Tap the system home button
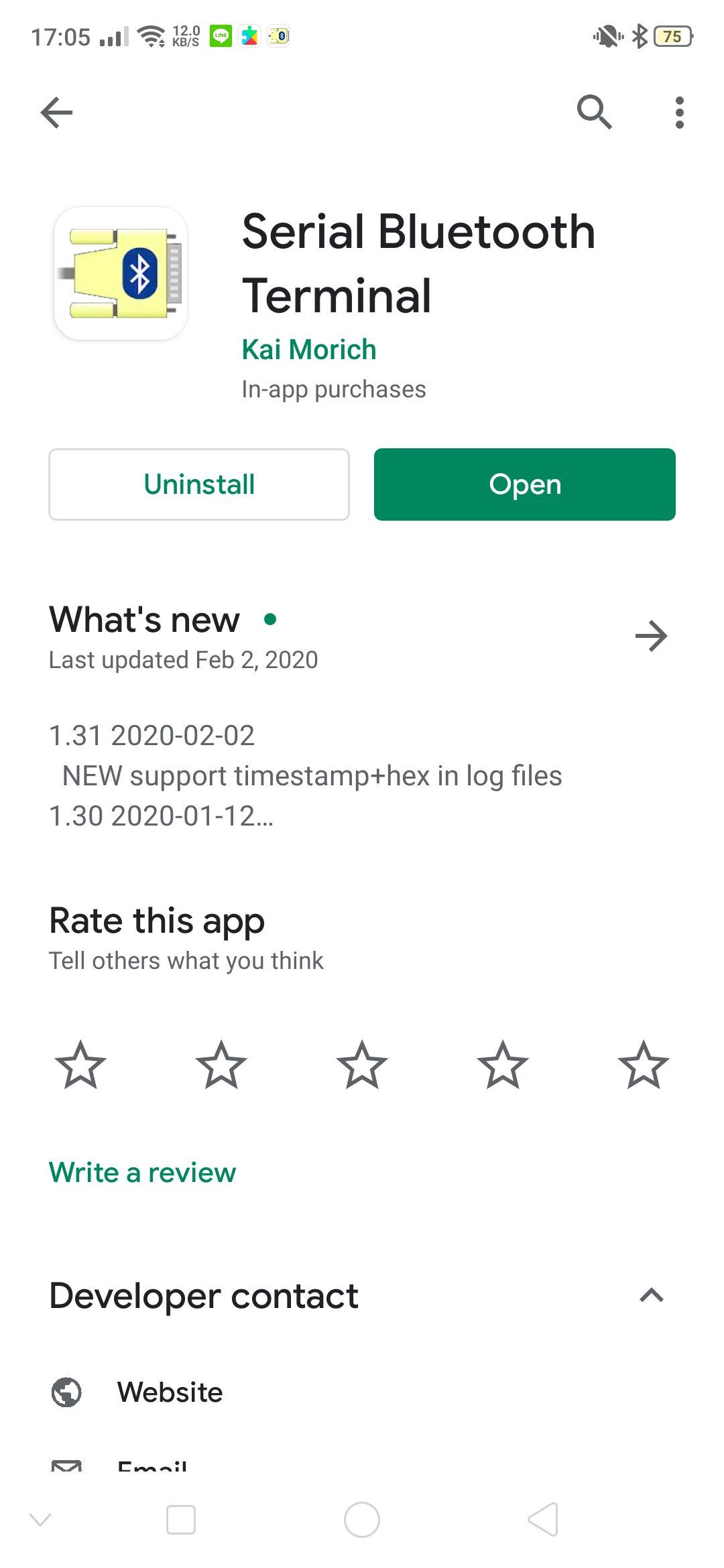Screen dimensions: 724x1568 (x=362, y=1519)
